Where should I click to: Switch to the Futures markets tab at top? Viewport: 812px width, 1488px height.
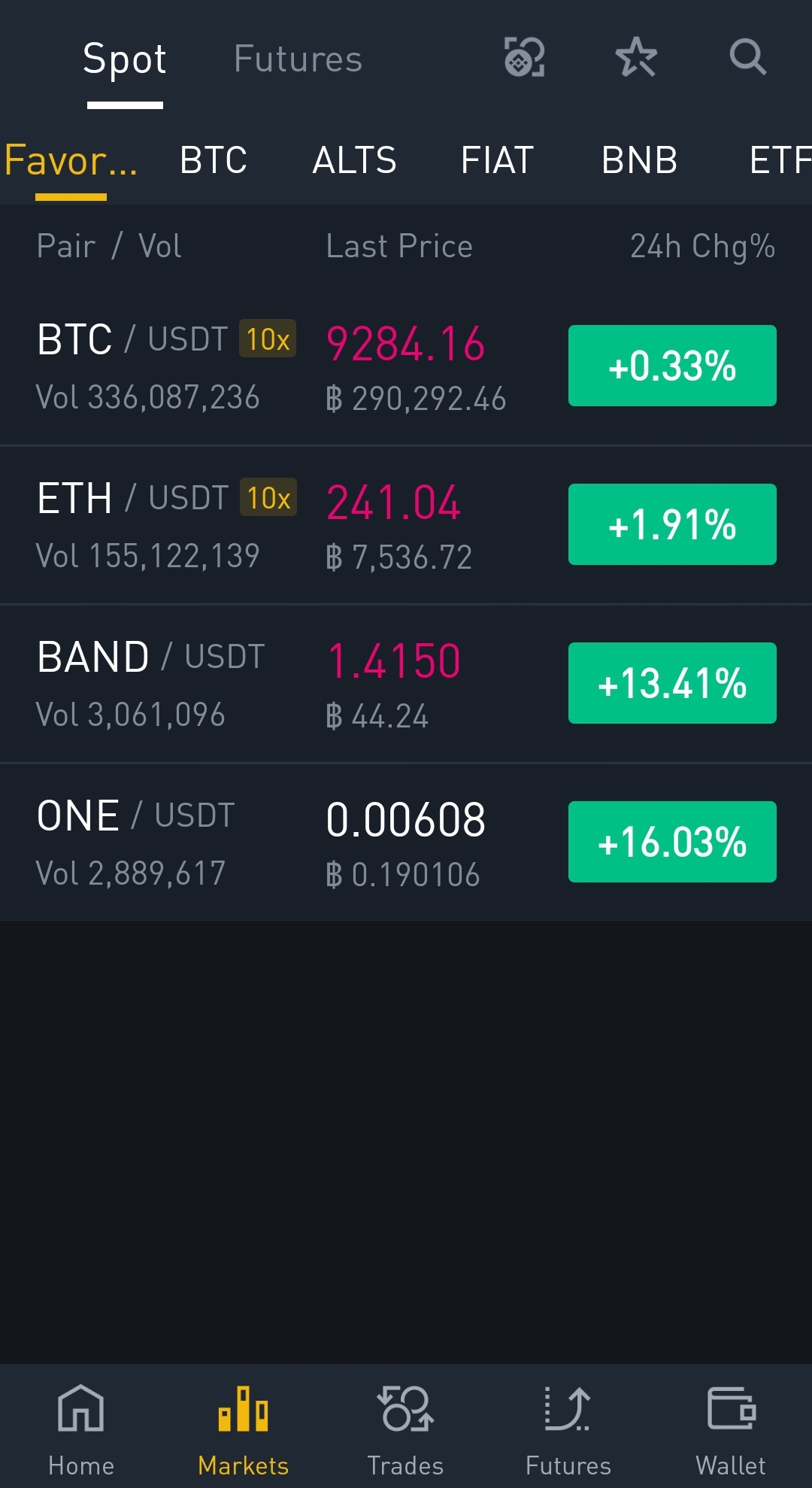[298, 59]
